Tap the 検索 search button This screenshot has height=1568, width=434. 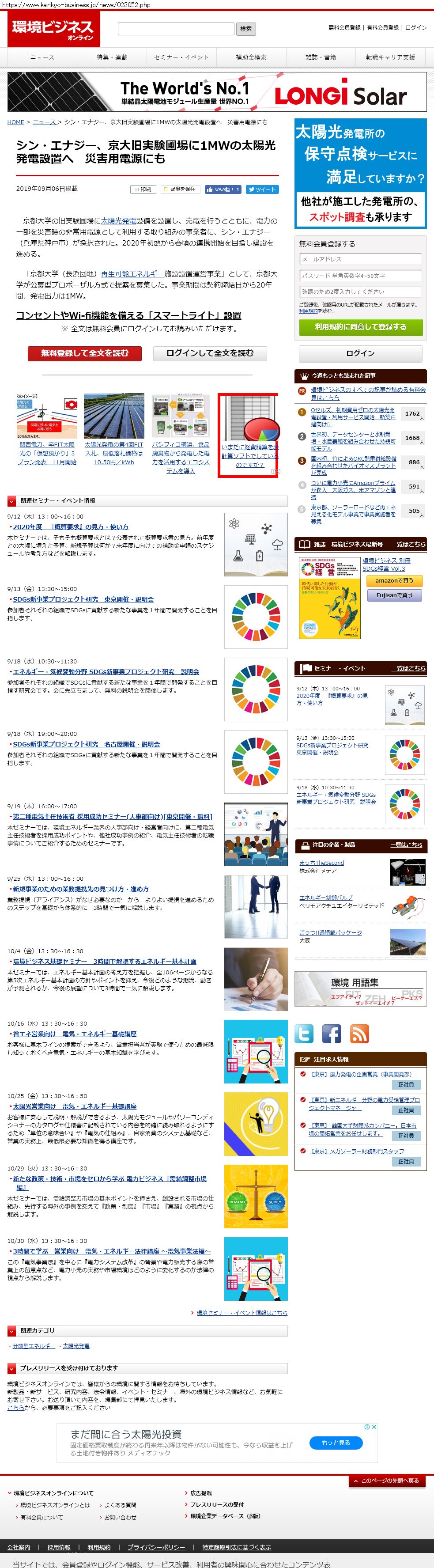pyautogui.click(x=246, y=29)
